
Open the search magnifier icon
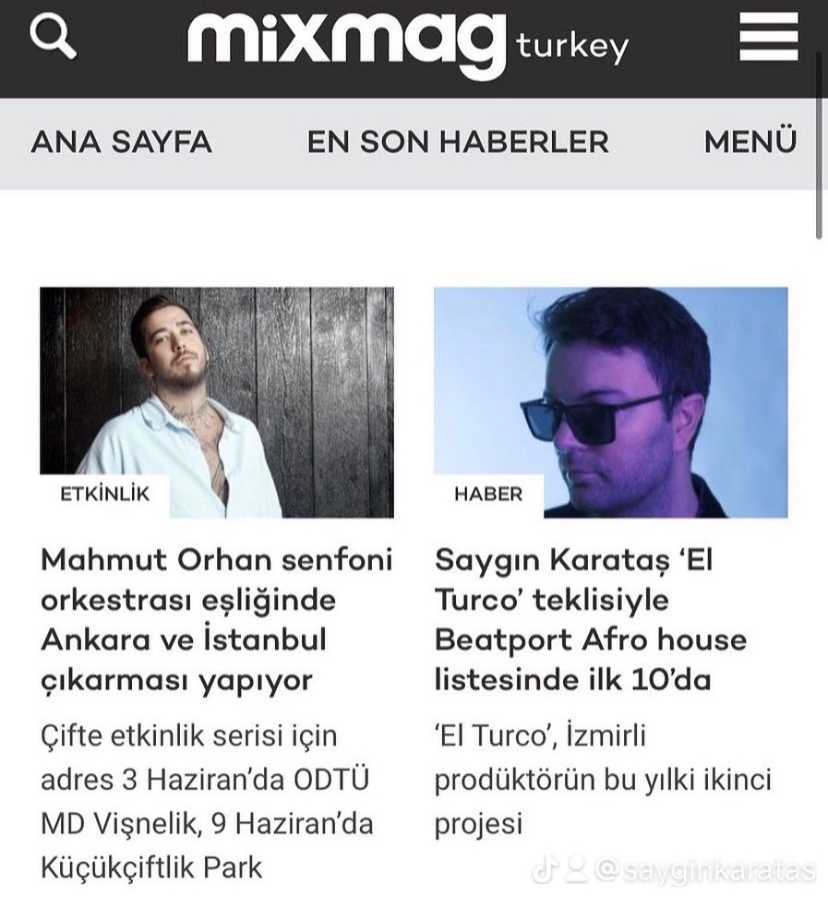[x=52, y=39]
